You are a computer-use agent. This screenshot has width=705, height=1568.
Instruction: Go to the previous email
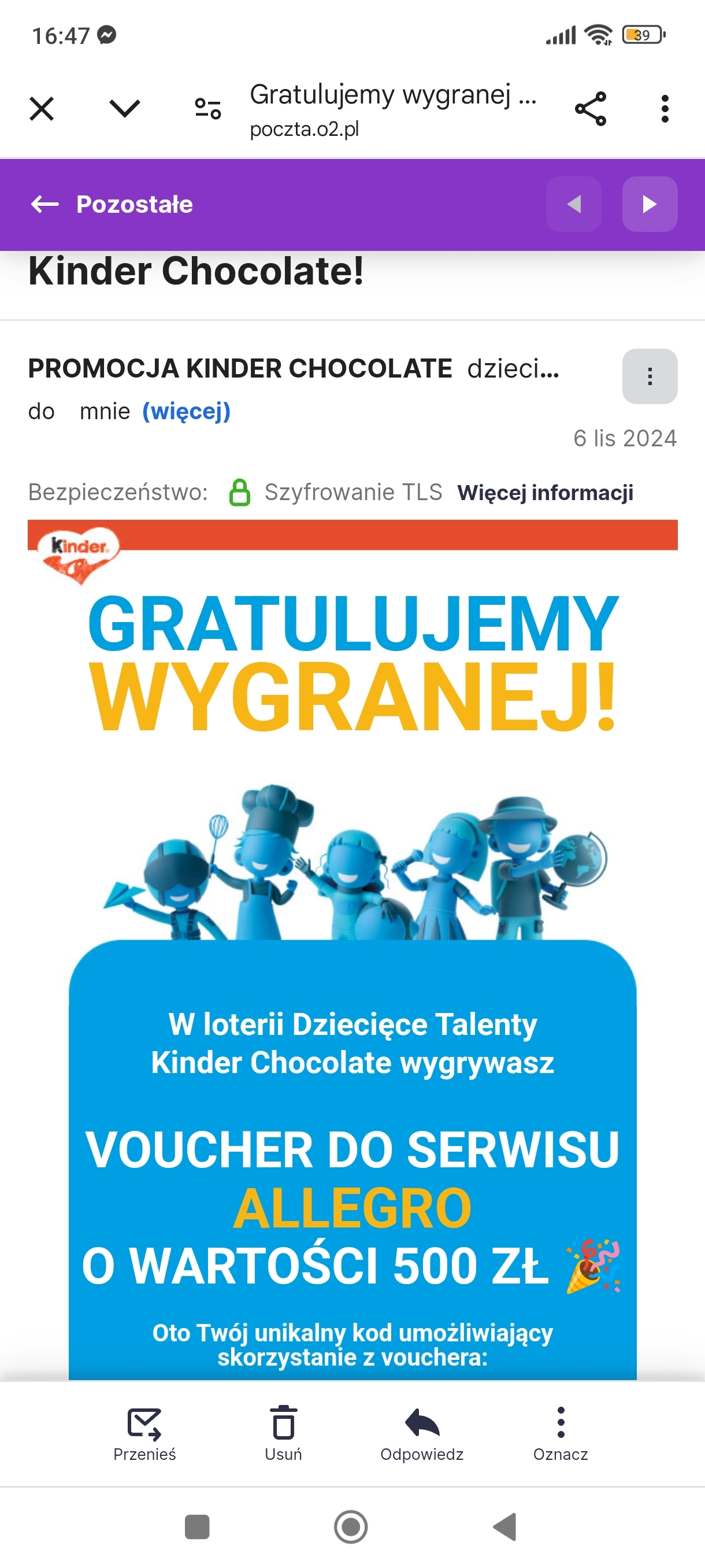click(574, 205)
